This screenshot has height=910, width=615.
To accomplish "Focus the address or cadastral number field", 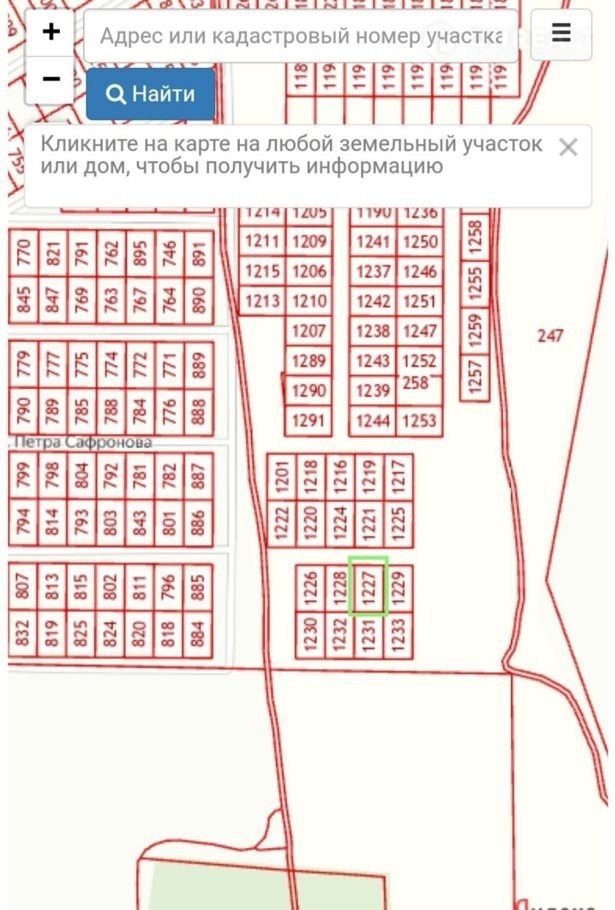I will click(x=300, y=37).
